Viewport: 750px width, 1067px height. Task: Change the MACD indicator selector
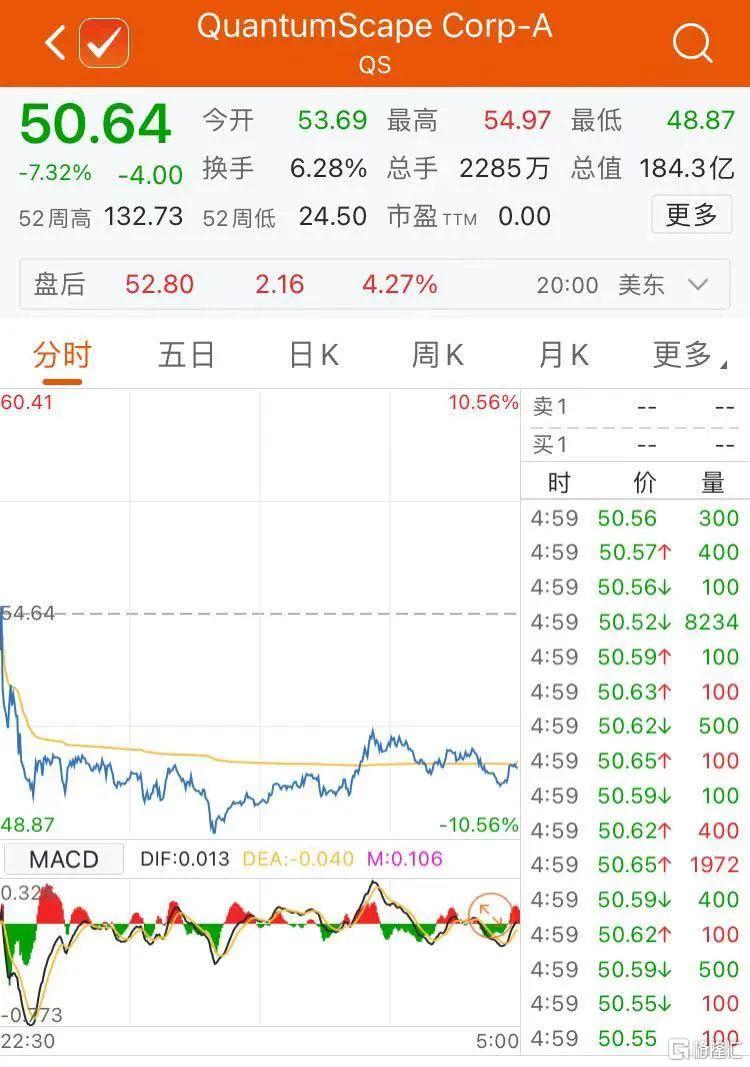click(64, 859)
